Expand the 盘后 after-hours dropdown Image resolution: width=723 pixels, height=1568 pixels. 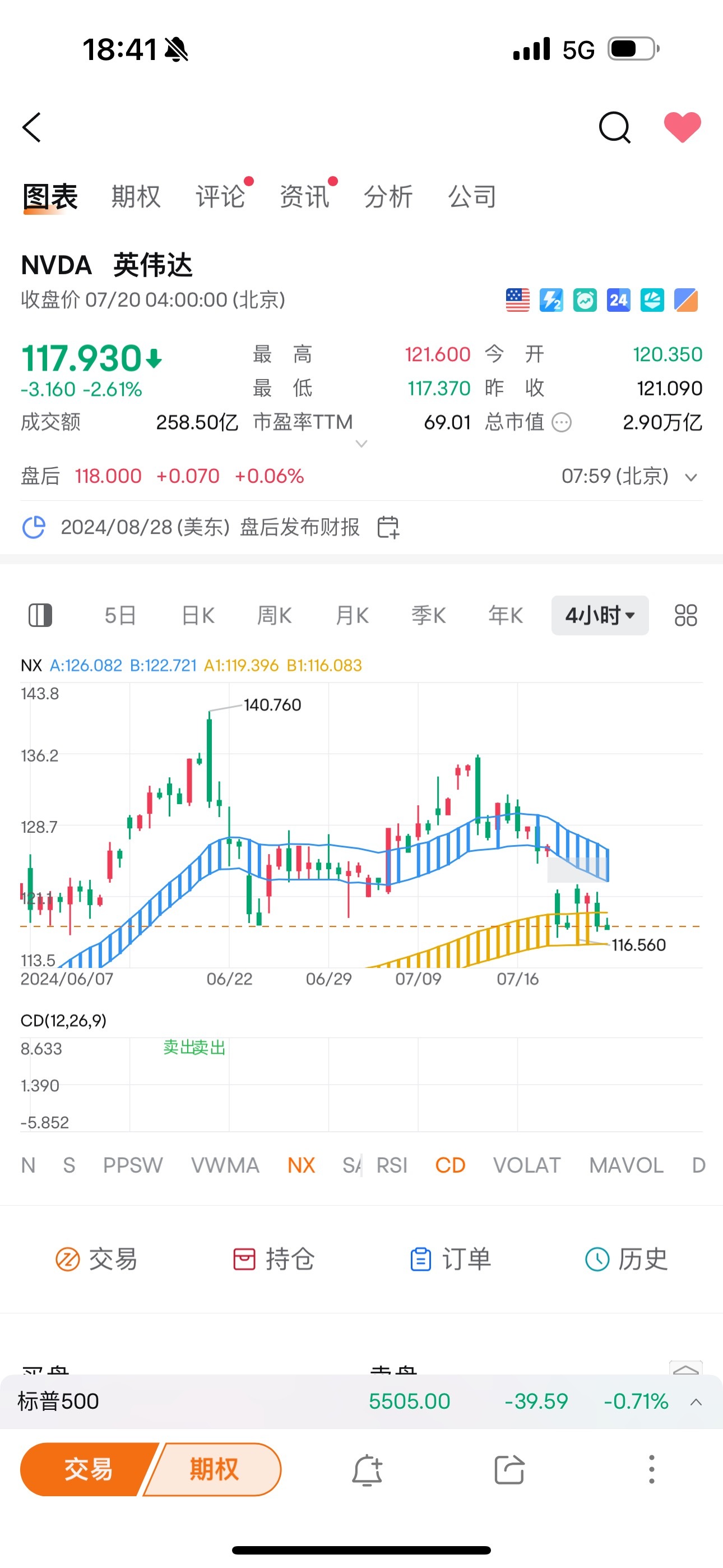click(x=690, y=477)
